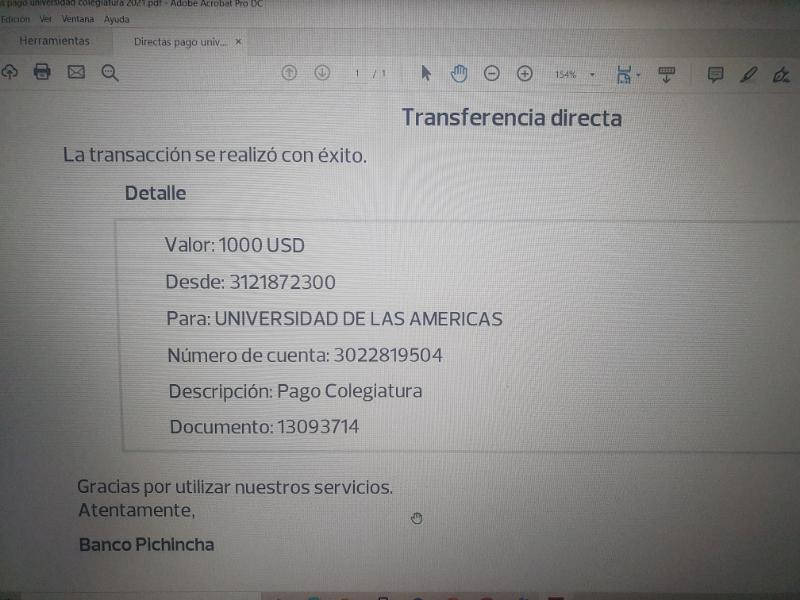Select the highlighter pen tool
The image size is (800, 600).
748,75
